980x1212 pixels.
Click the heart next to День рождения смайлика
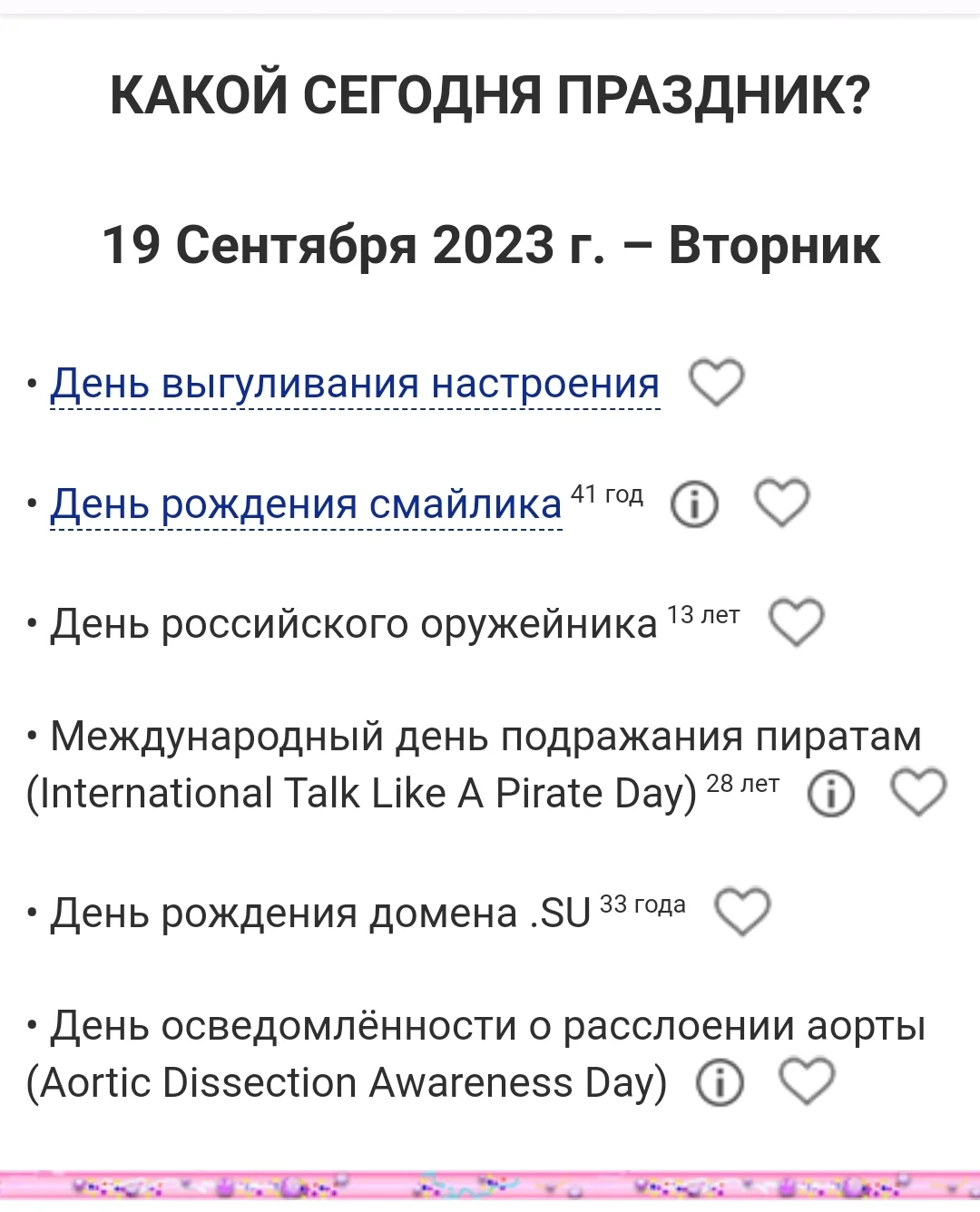pyautogui.click(x=782, y=502)
